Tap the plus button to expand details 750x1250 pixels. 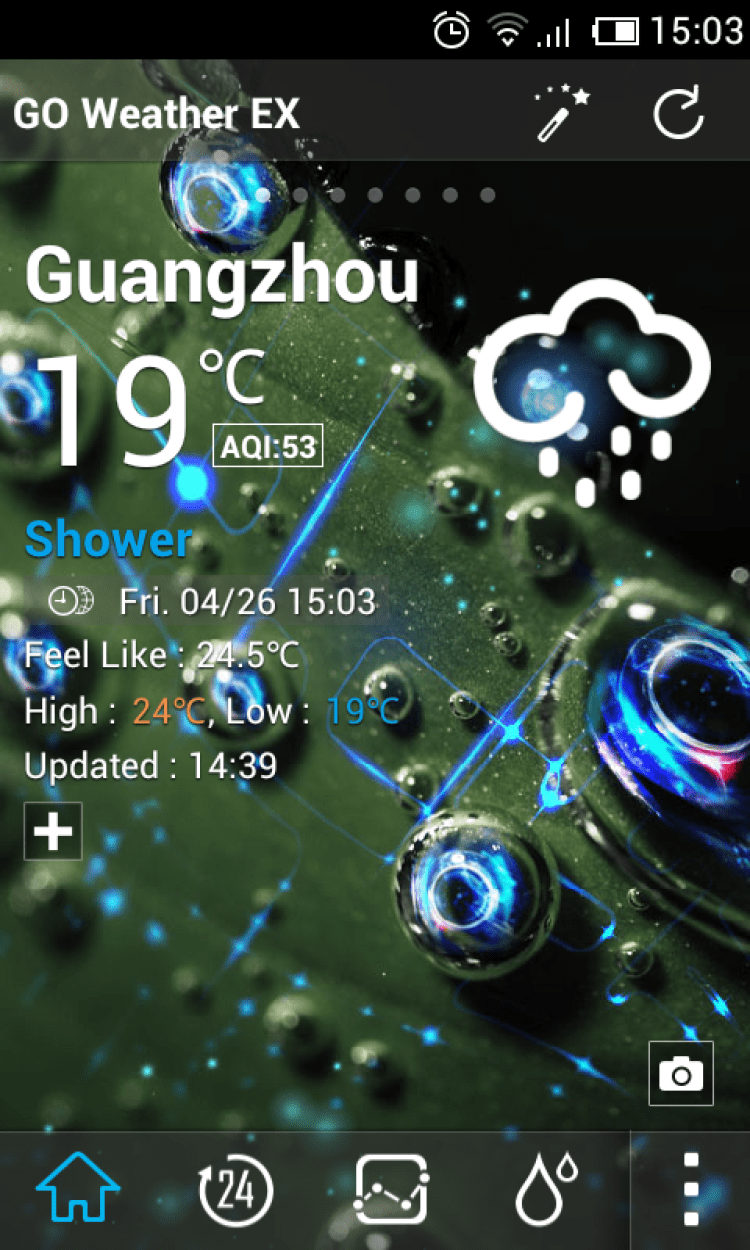(x=53, y=831)
